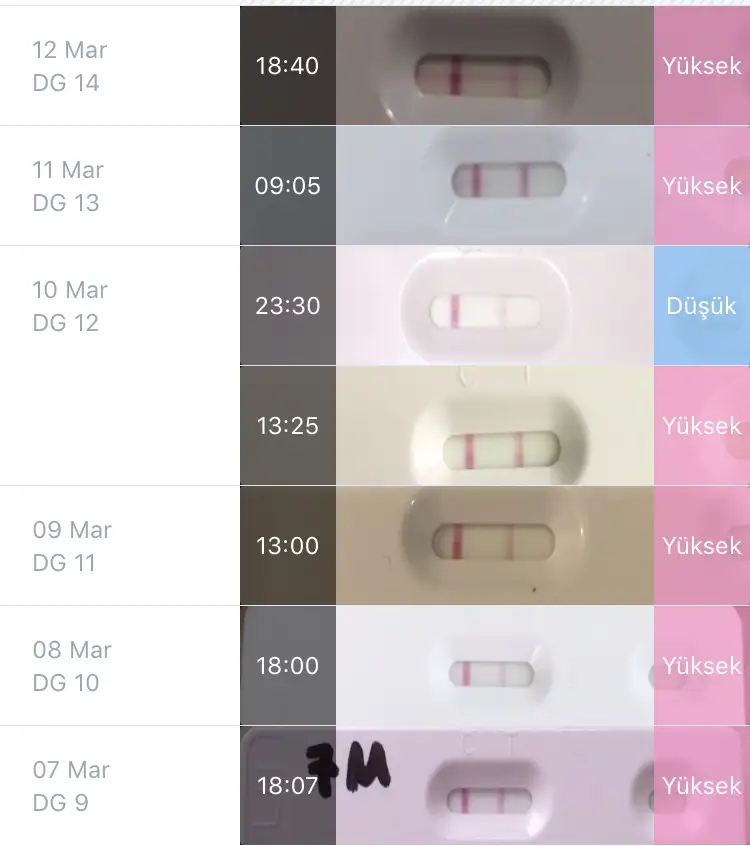Show details of 08 Mar 18:00 test
750x846 pixels.
coord(494,666)
